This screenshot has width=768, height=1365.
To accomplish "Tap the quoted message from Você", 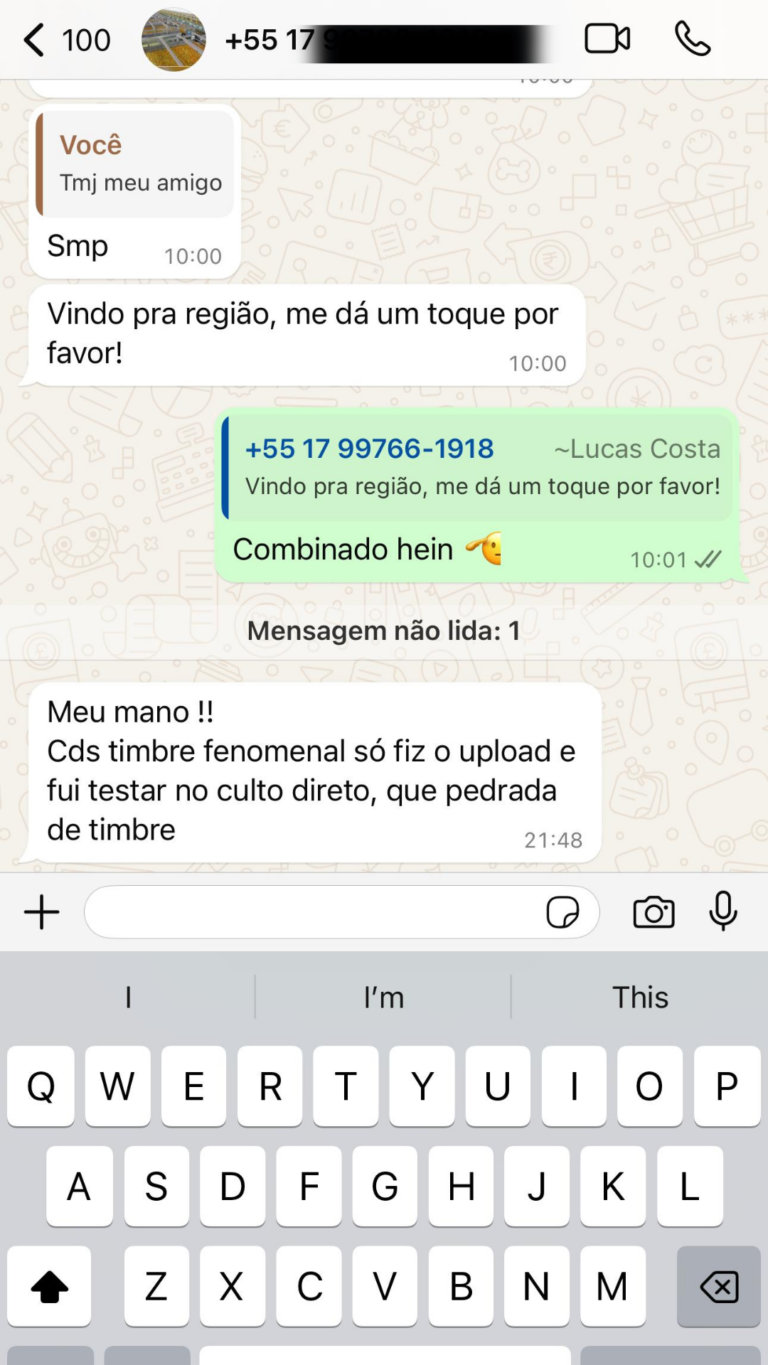I will 135,163.
